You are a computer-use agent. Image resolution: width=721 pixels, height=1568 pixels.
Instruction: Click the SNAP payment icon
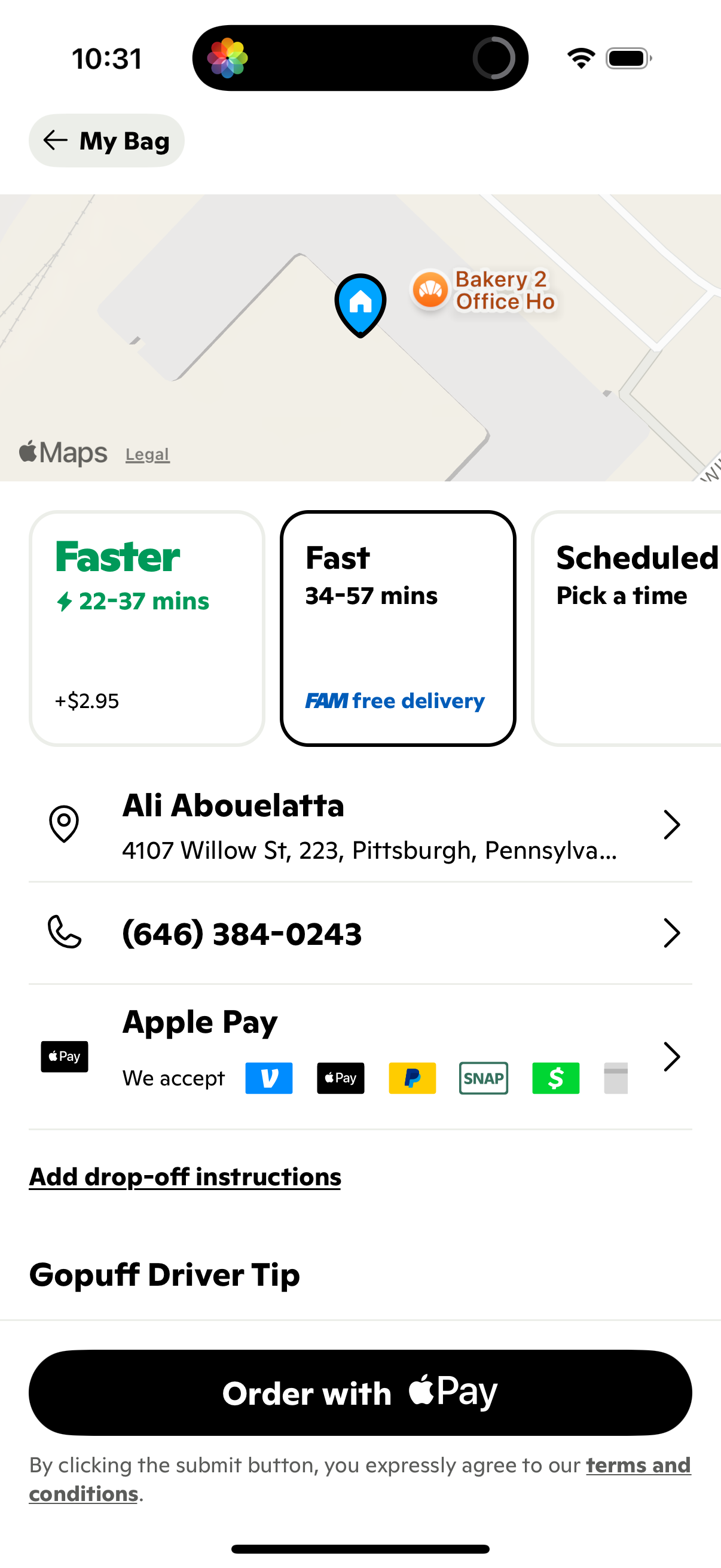click(x=483, y=1078)
